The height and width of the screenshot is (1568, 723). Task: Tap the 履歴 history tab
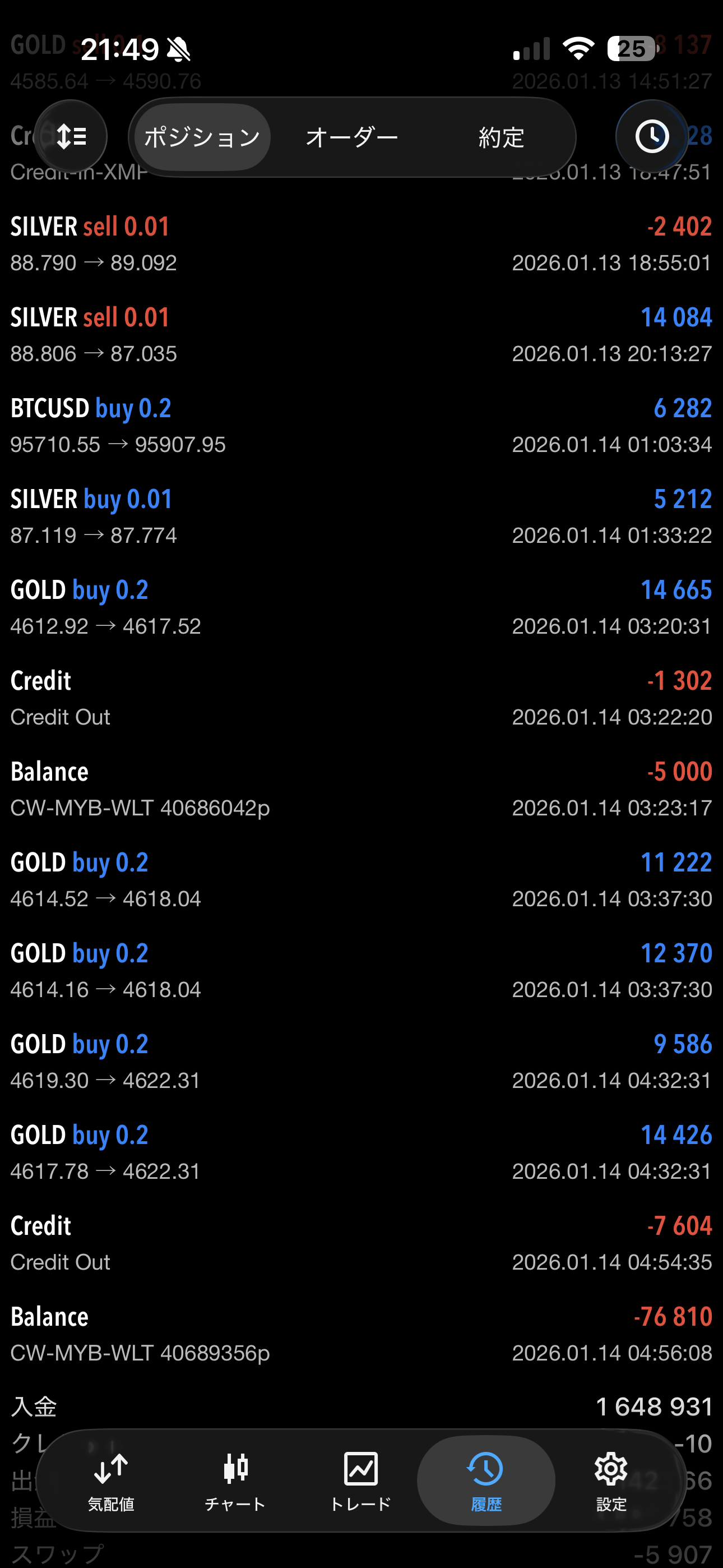[486, 1481]
